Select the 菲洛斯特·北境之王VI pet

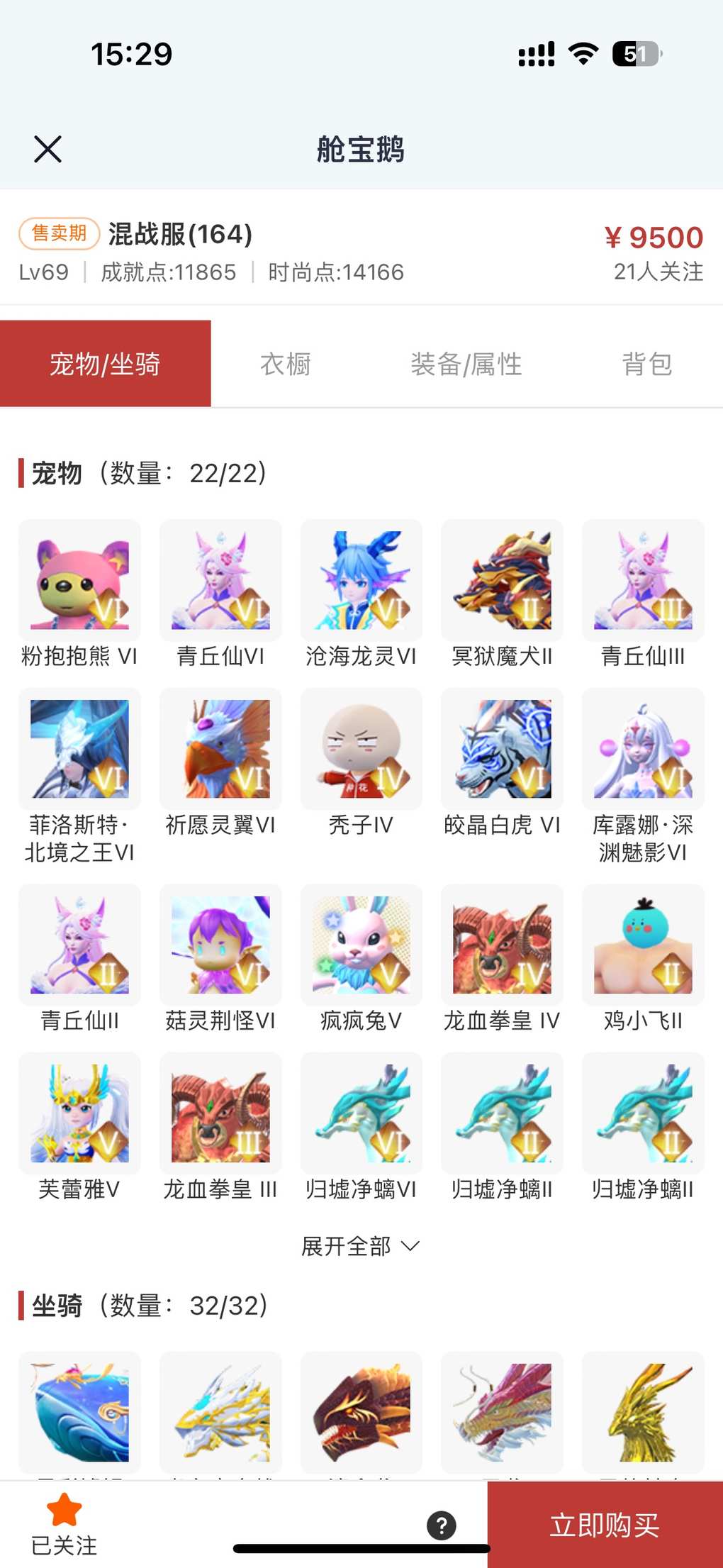79,749
